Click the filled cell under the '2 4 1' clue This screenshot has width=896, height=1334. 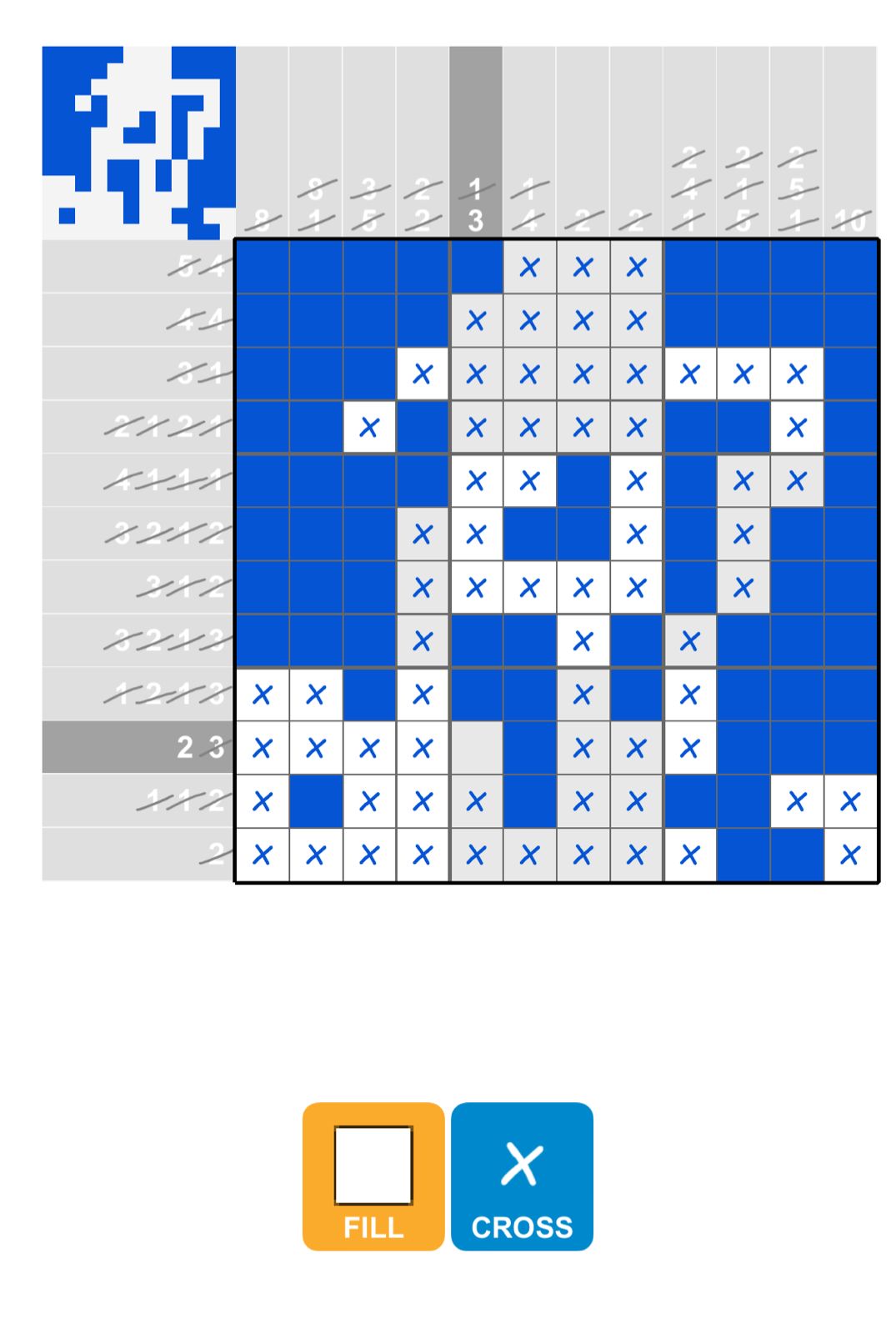(689, 265)
